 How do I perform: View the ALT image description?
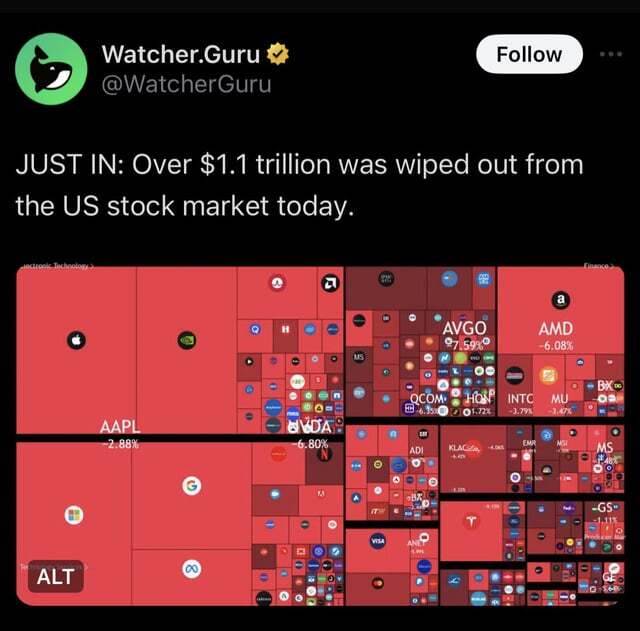55,578
